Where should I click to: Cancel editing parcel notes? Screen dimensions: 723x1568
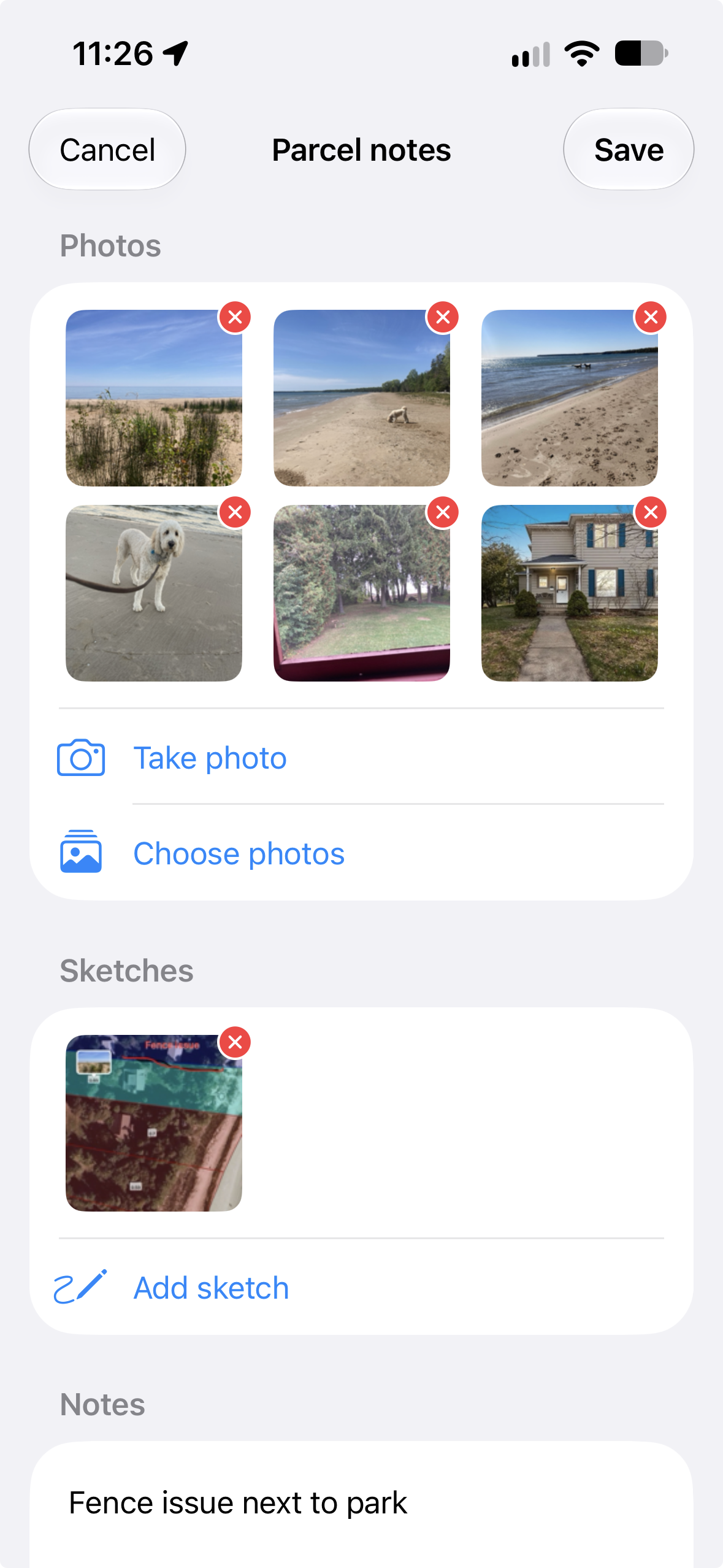pos(107,150)
